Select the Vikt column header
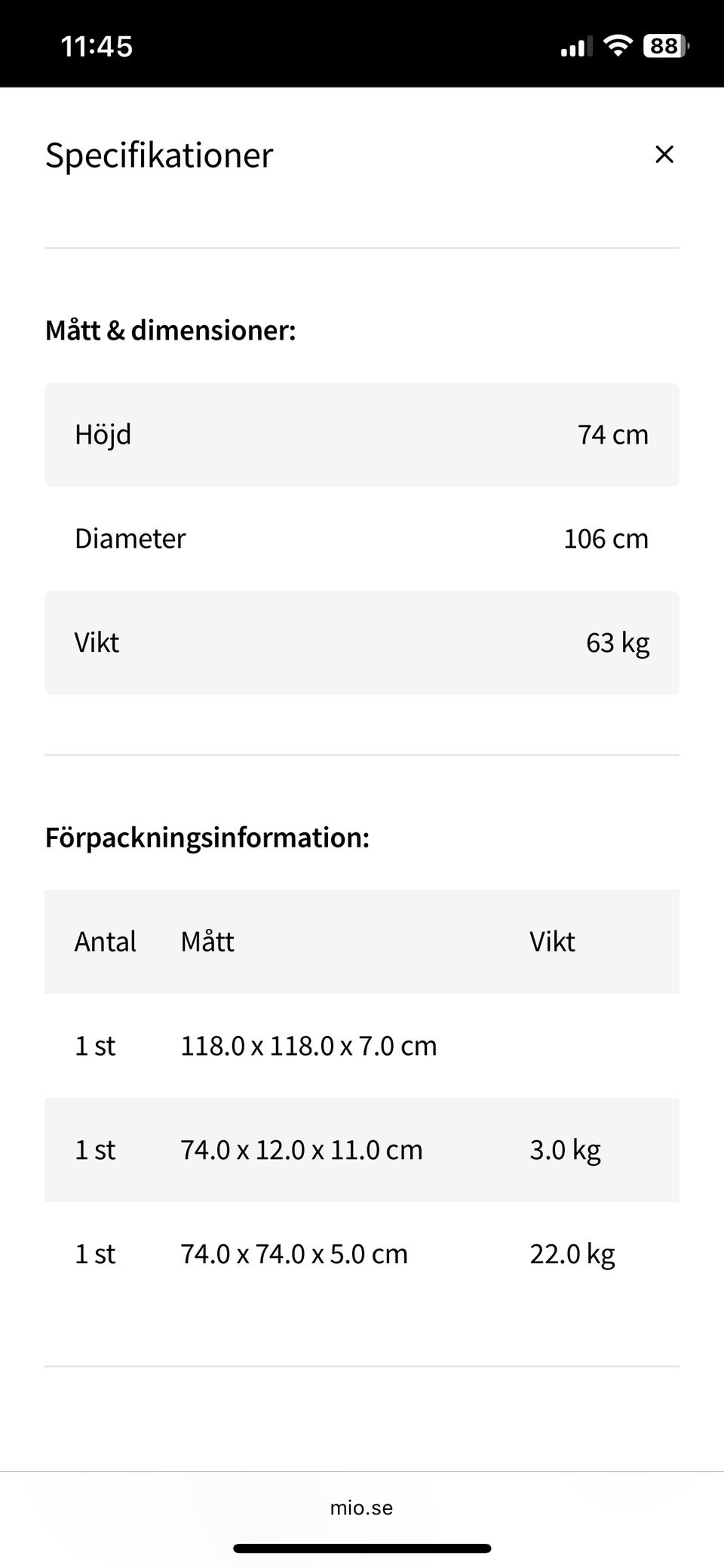Viewport: 724px width, 1568px height. click(552, 941)
